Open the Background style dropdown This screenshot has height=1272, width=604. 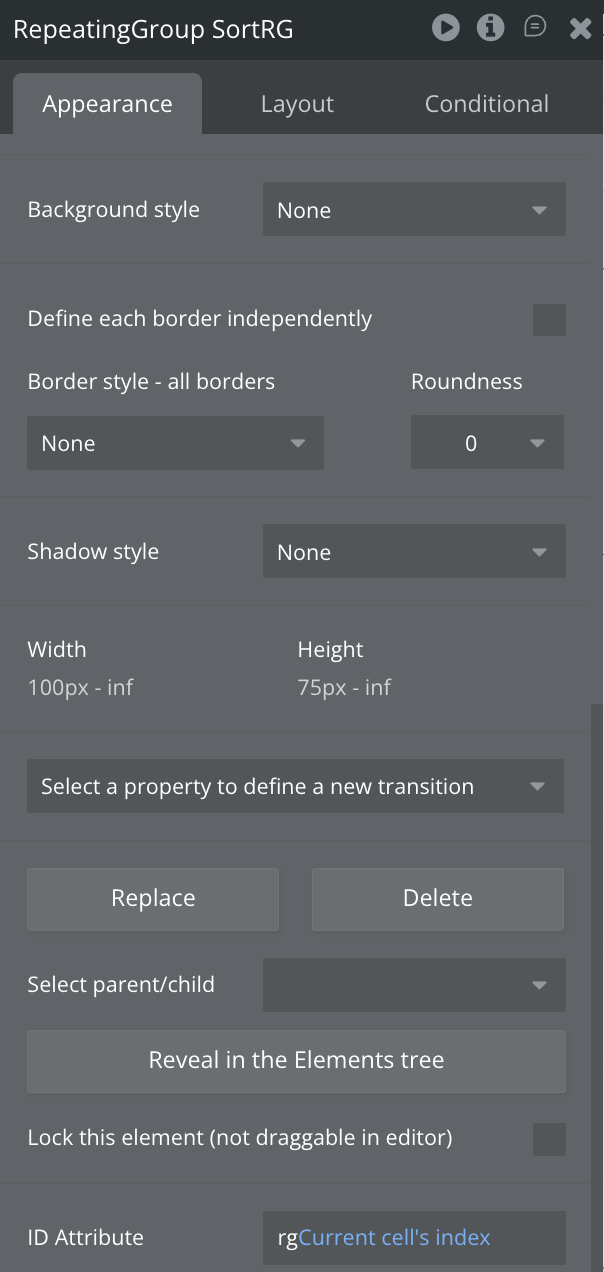click(x=414, y=210)
